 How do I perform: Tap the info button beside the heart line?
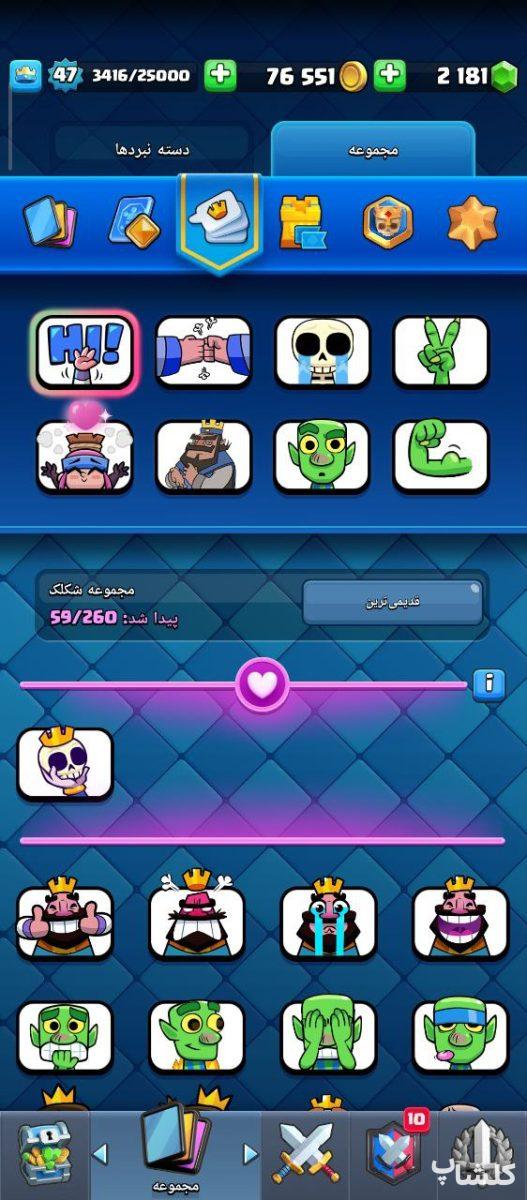pos(489,683)
